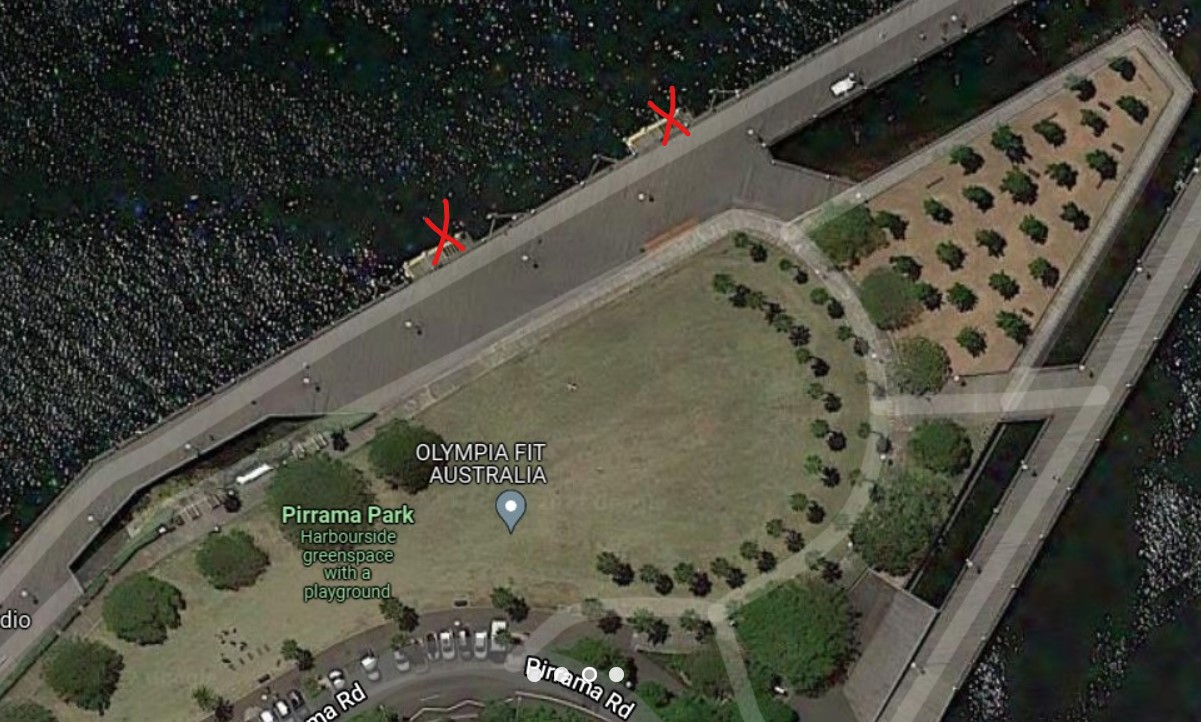Jump to the first carousel page dot

(x=534, y=675)
